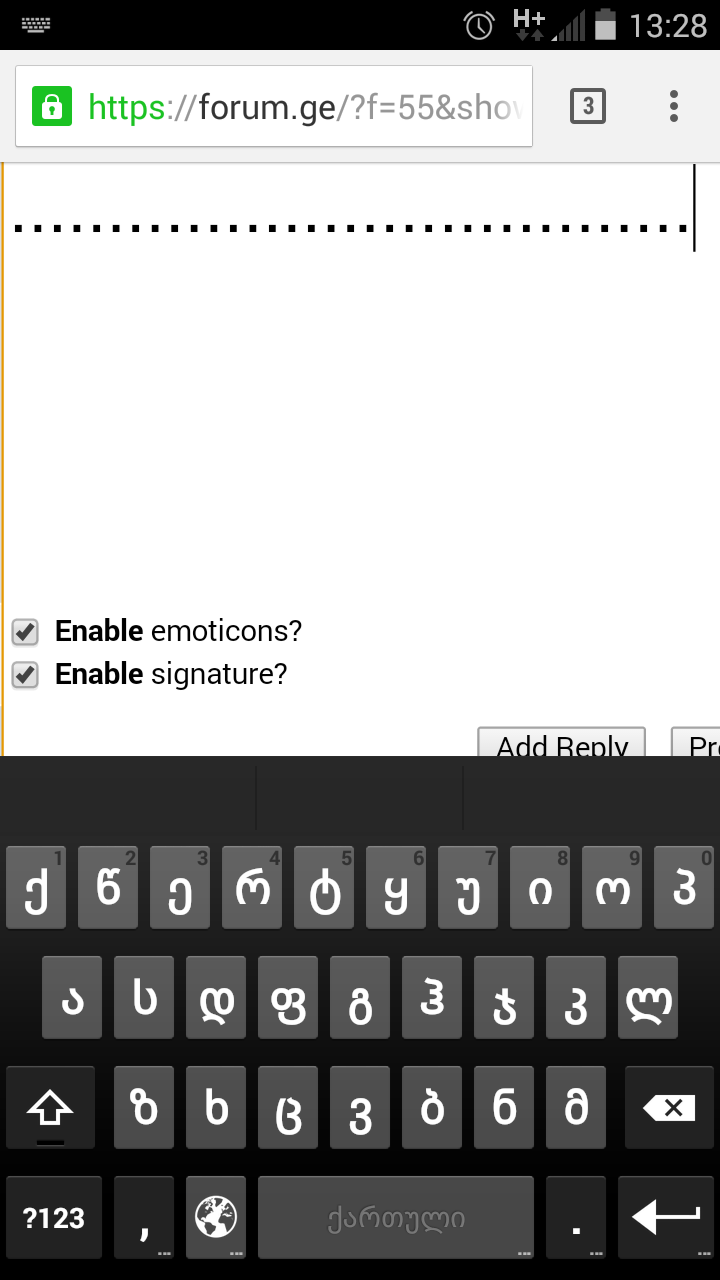The height and width of the screenshot is (1280, 720).
Task: Open the ?123 symbols keyboard
Action: [54, 1217]
